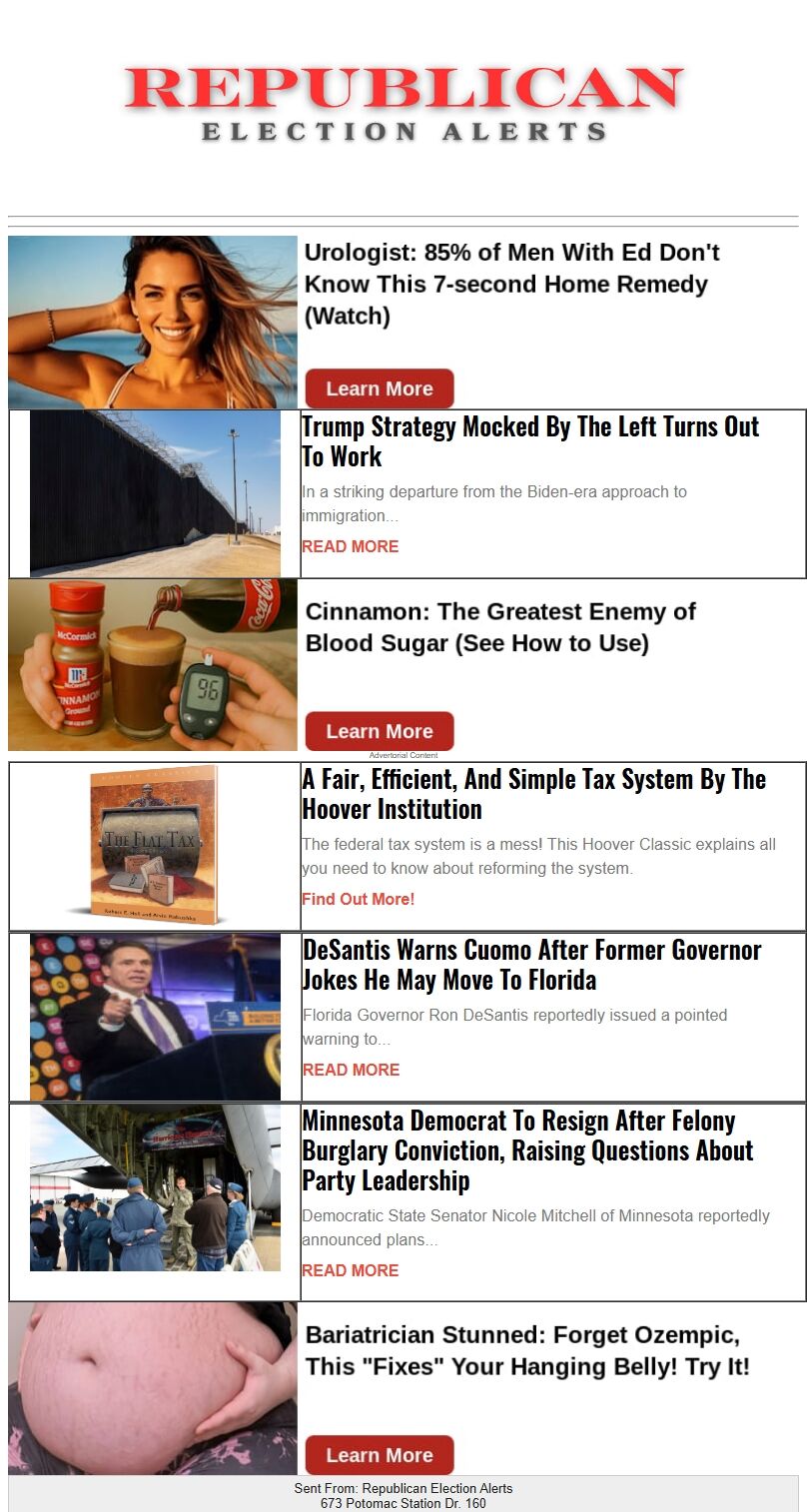807x1512 pixels.
Task: Open the Trump Strategy Mocked article headline
Action: [529, 441]
